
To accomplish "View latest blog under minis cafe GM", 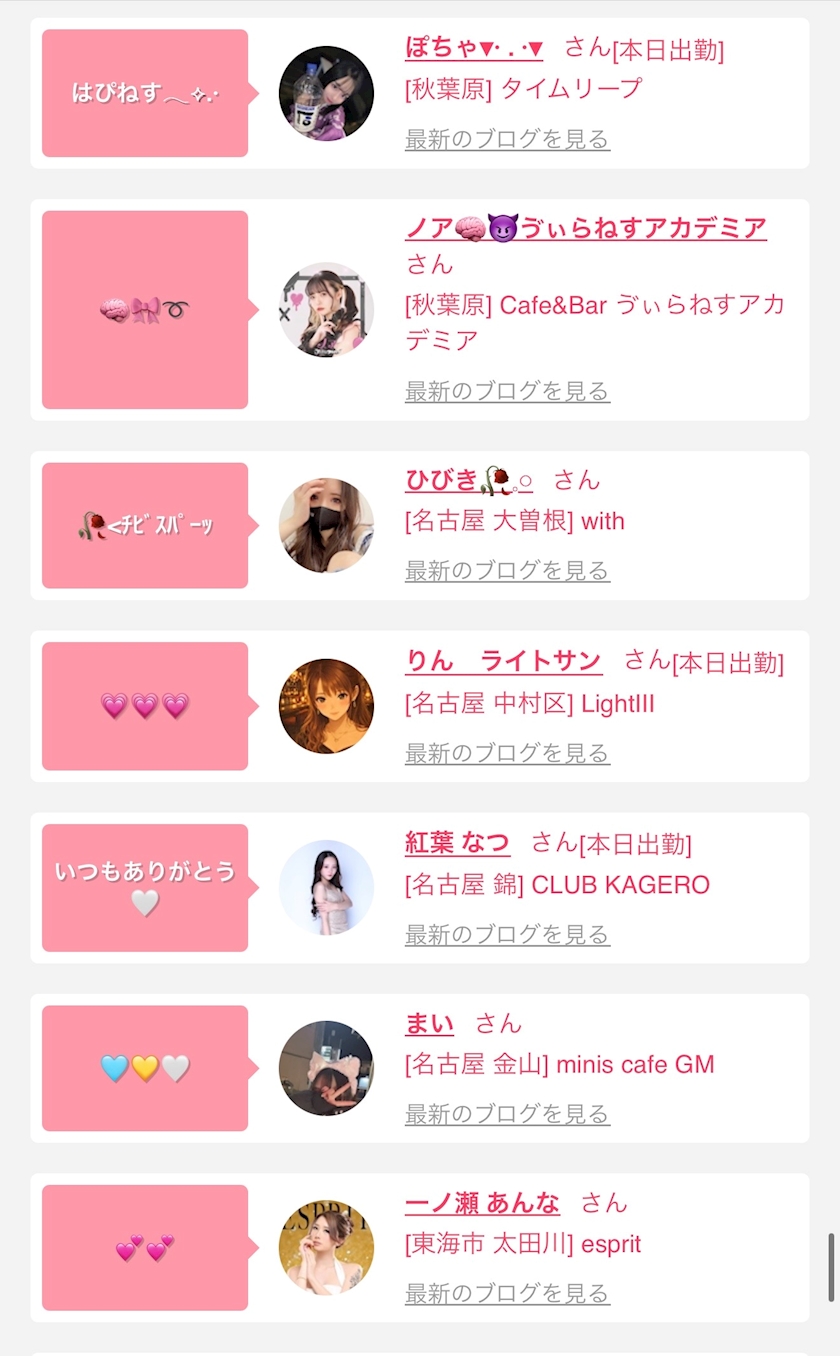I will point(507,1114).
